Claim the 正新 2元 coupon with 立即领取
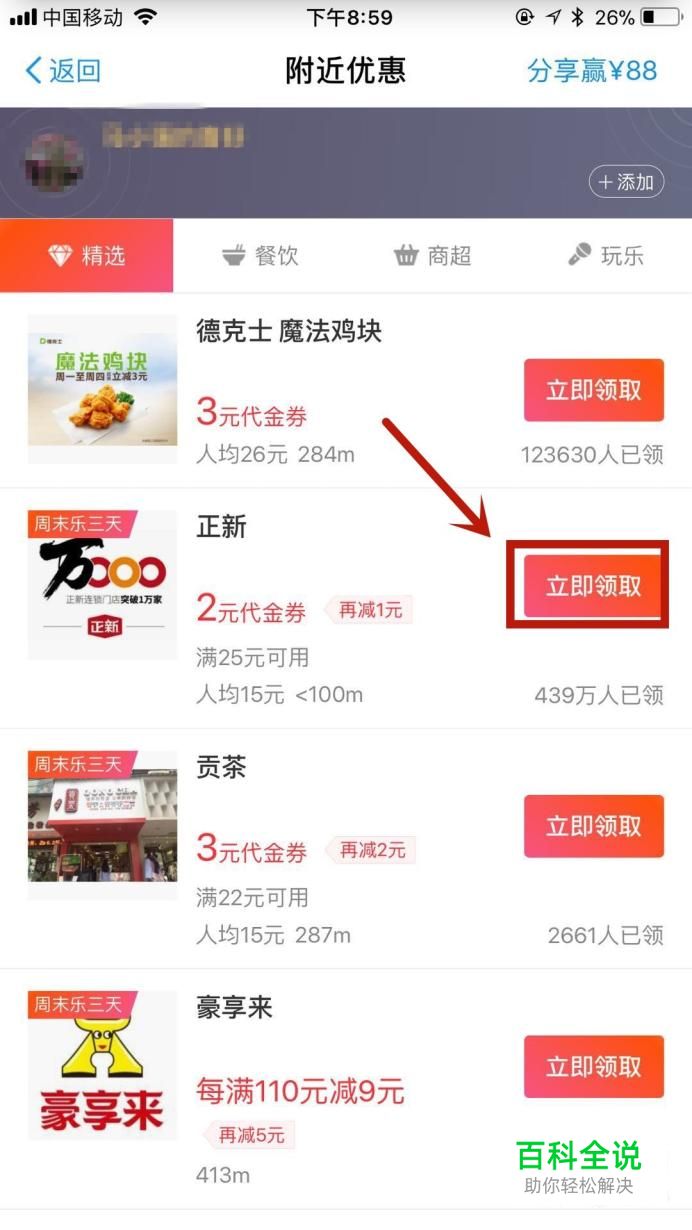Screen dimensions: 692x1230 coord(594,586)
